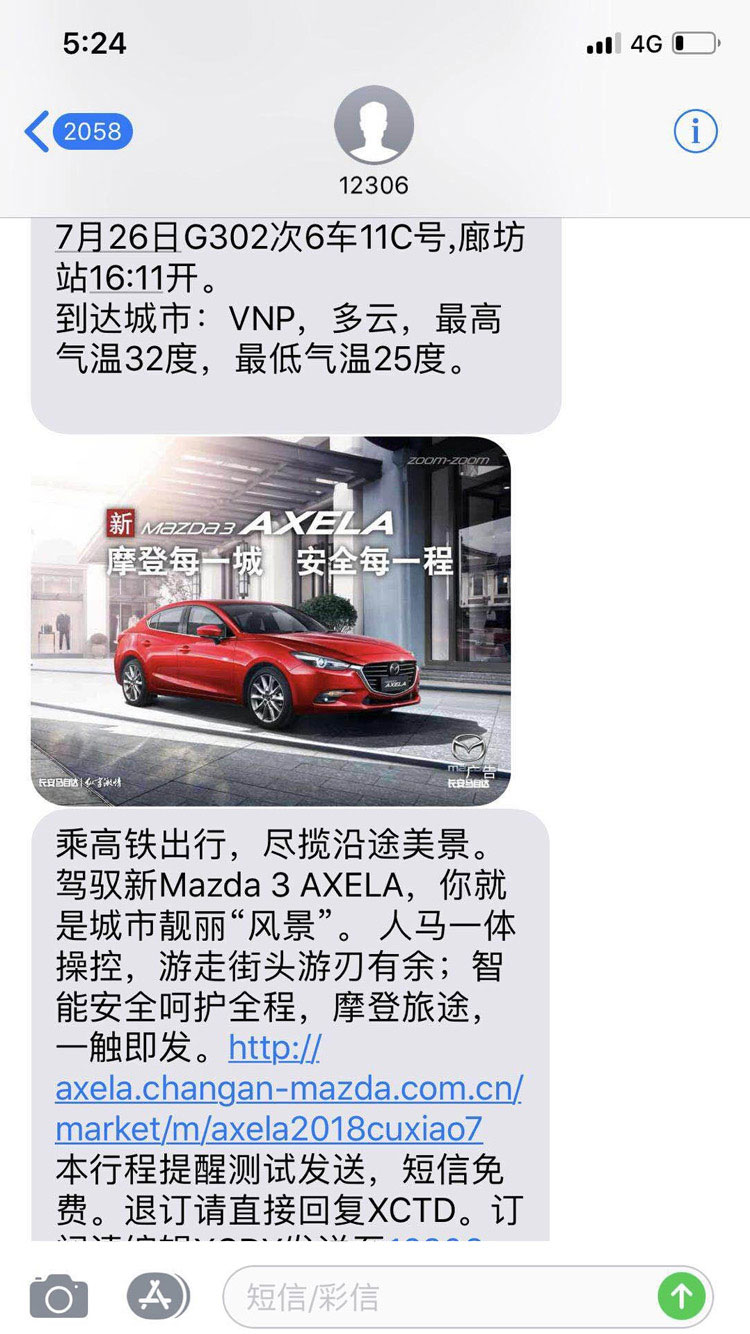Go back to the message list
Image resolution: width=750 pixels, height=1334 pixels.
coord(78,132)
